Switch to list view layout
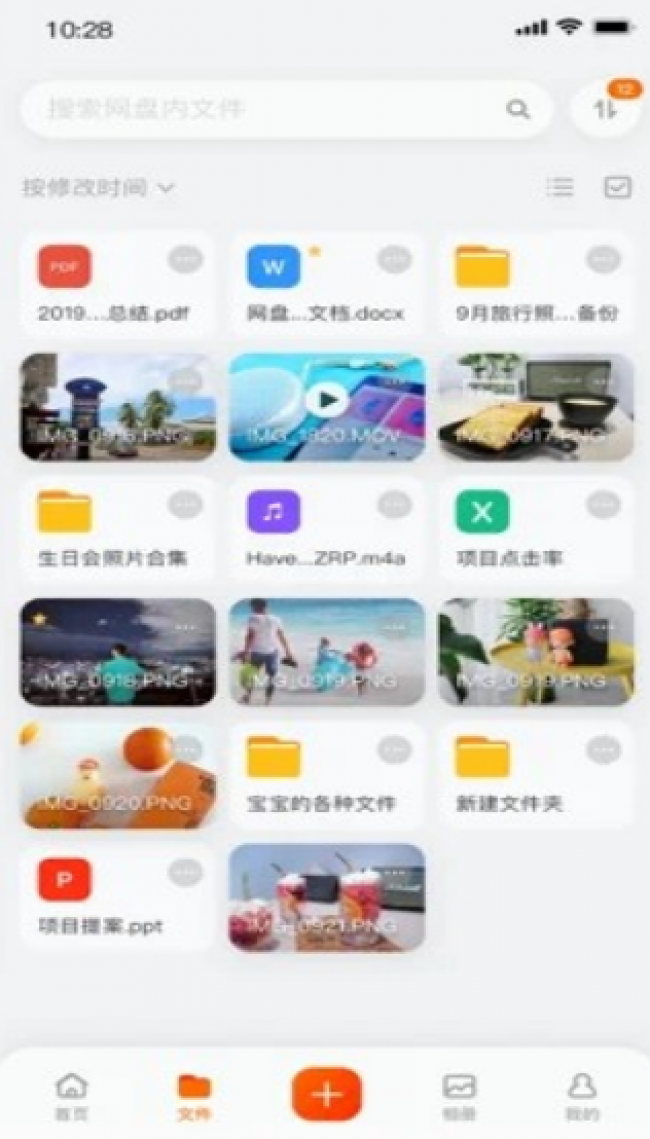The width and height of the screenshot is (650, 1139). coord(560,187)
